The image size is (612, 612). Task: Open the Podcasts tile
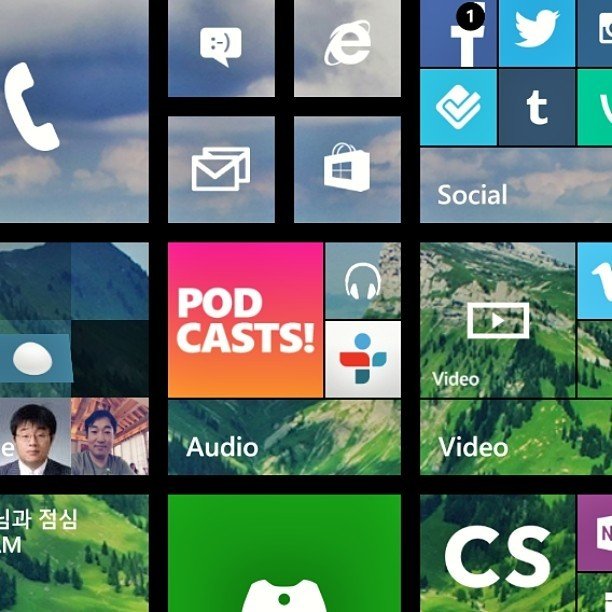pyautogui.click(x=245, y=320)
